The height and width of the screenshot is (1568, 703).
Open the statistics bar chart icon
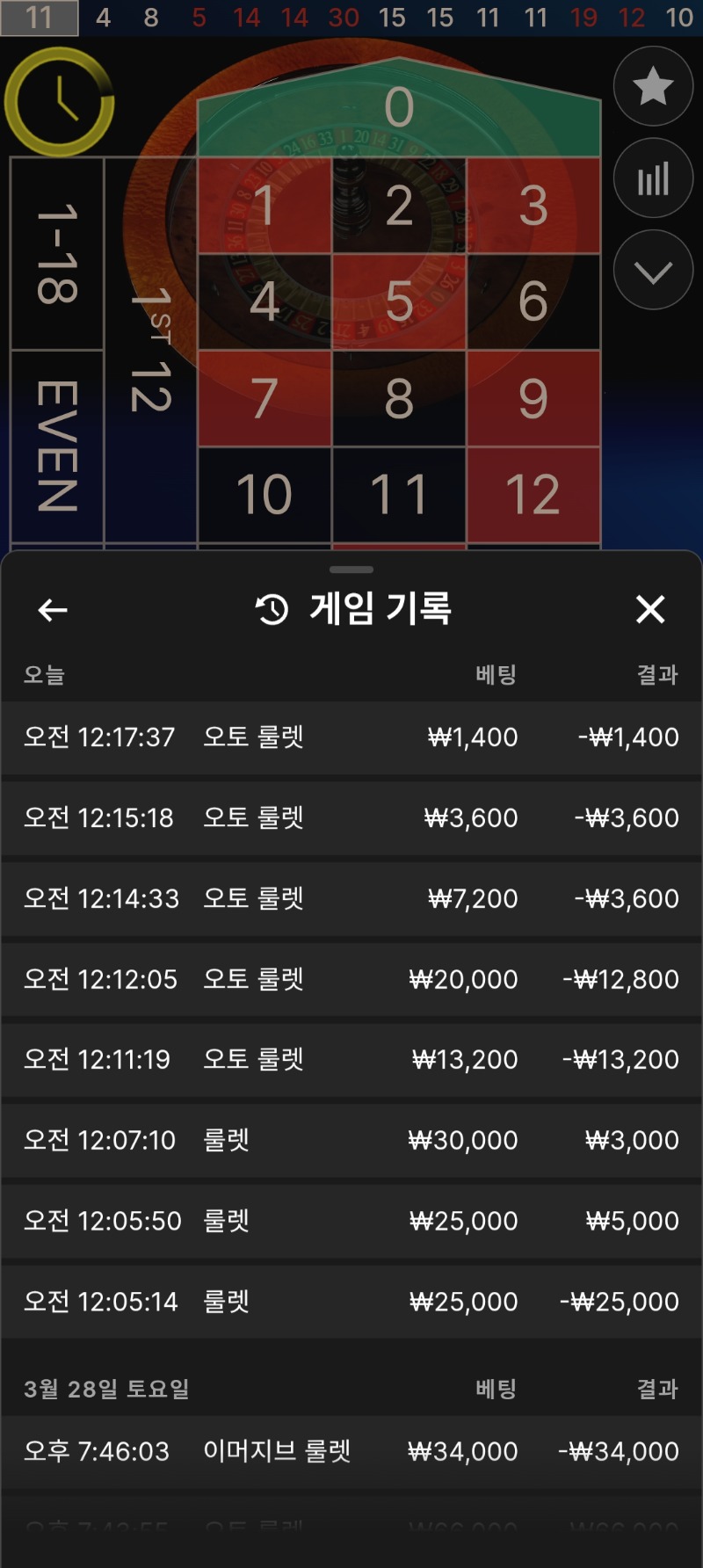click(x=653, y=178)
